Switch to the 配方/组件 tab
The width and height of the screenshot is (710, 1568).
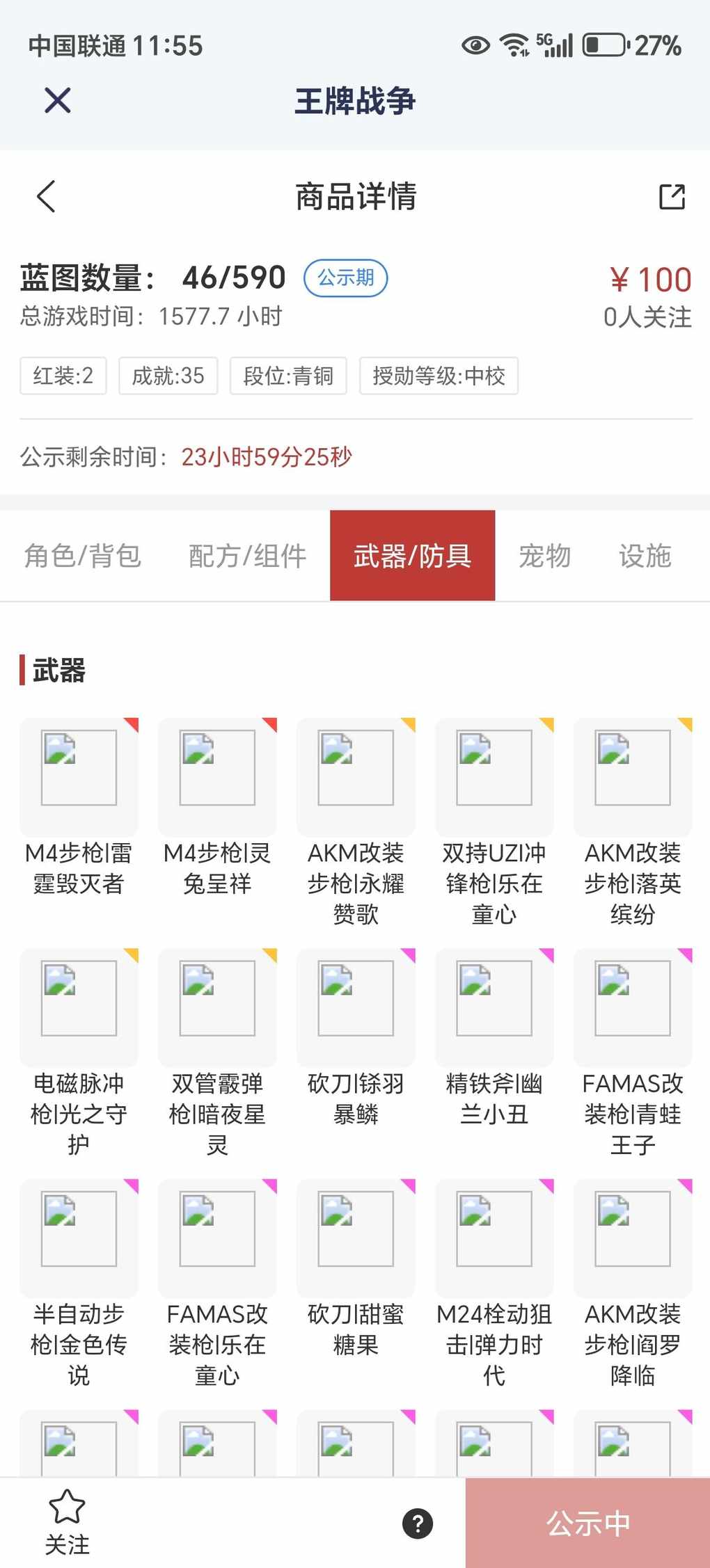click(x=247, y=556)
